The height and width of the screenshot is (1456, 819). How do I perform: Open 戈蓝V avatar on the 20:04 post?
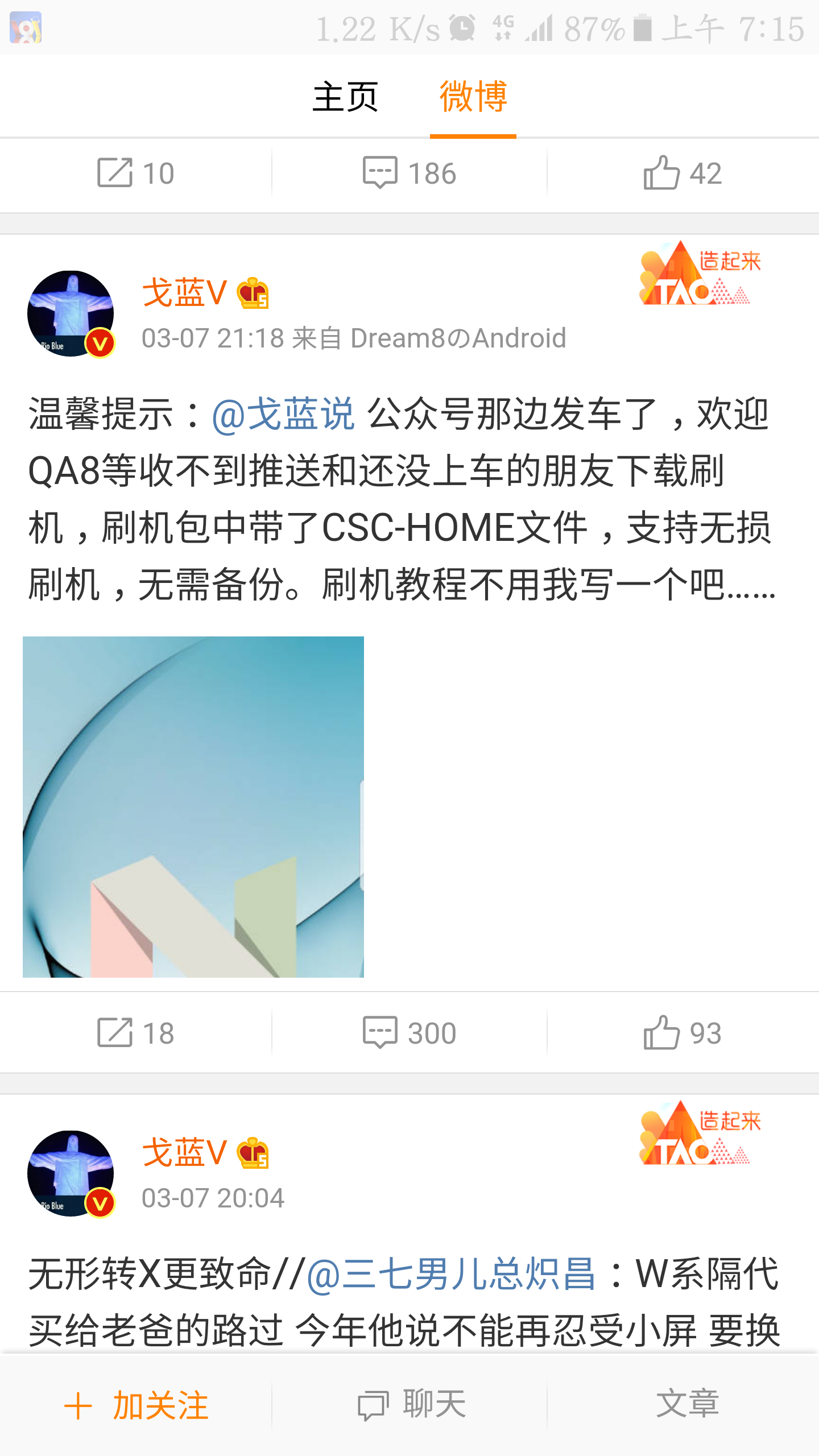71,1174
